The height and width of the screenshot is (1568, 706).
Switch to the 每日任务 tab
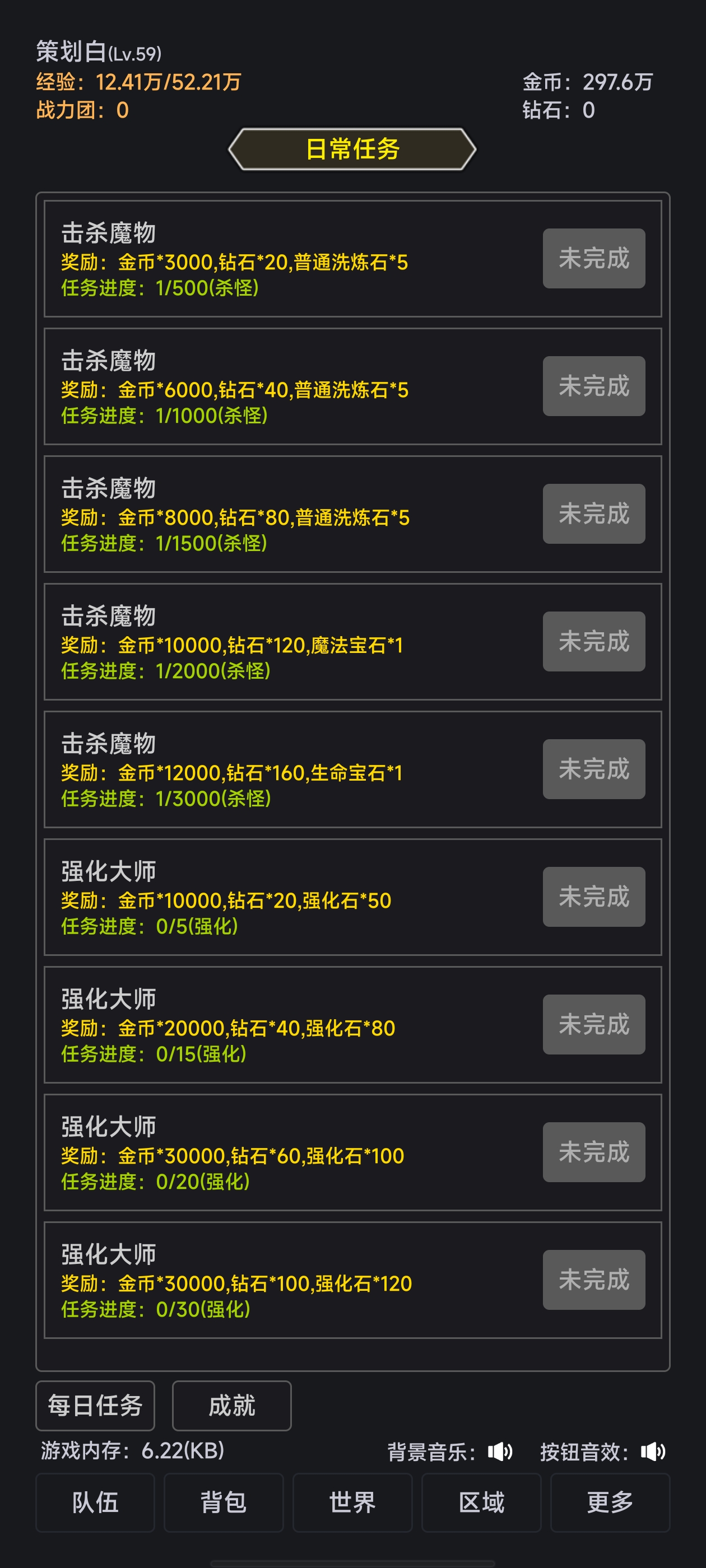[x=95, y=1406]
